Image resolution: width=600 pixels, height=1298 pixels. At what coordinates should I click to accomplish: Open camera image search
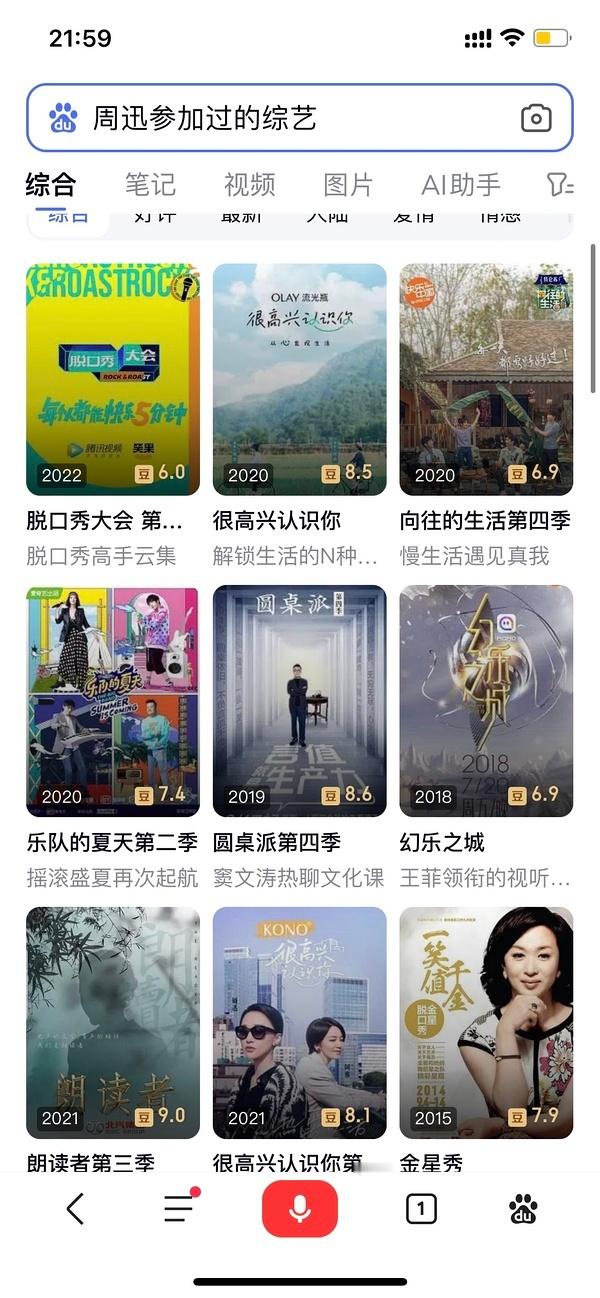pos(536,118)
